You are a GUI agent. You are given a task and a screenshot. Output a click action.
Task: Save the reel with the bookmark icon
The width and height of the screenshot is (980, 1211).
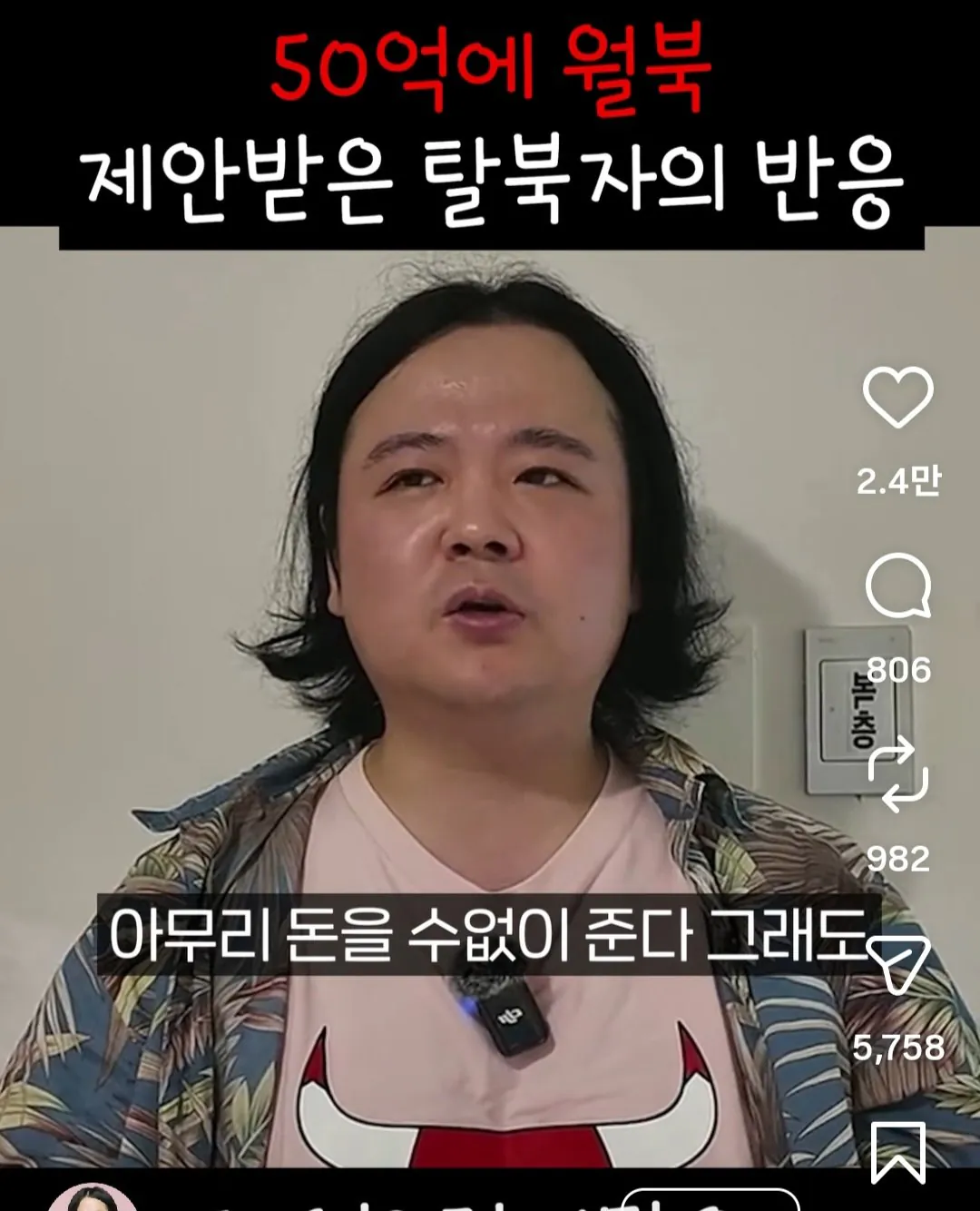click(897, 1152)
